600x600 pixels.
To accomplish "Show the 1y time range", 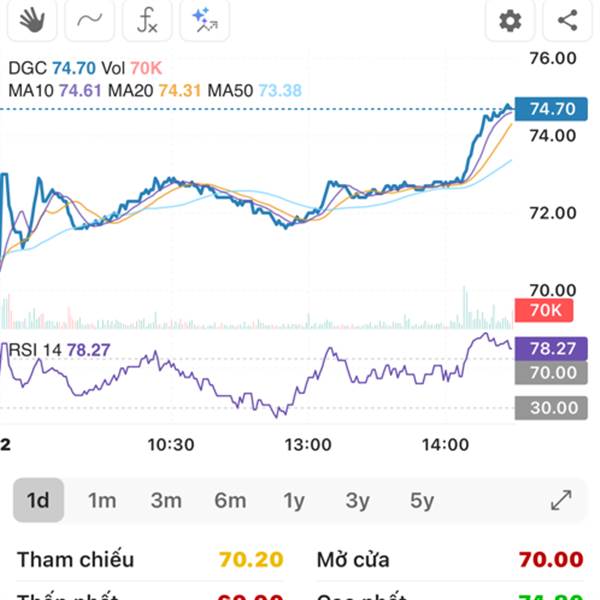I will click(294, 500).
